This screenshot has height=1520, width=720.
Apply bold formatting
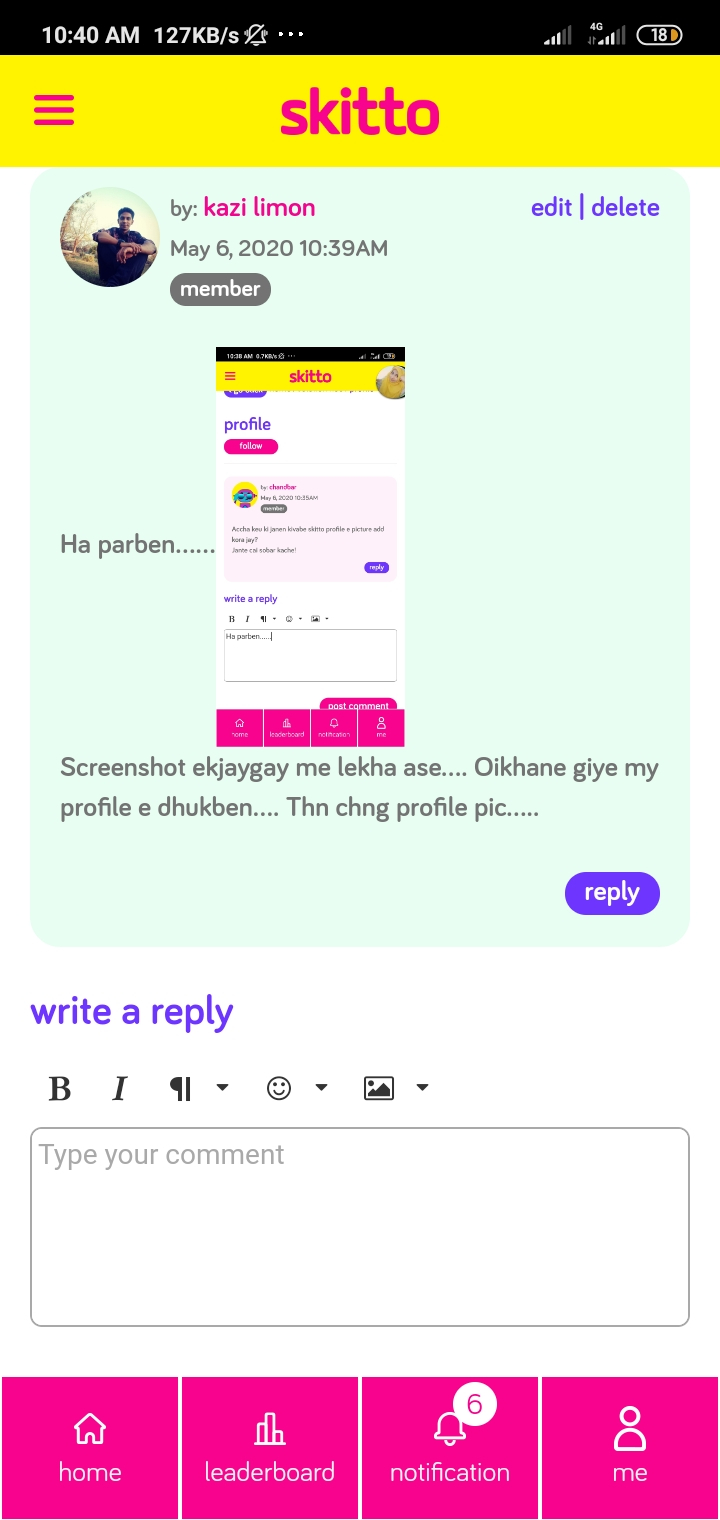pyautogui.click(x=60, y=1088)
